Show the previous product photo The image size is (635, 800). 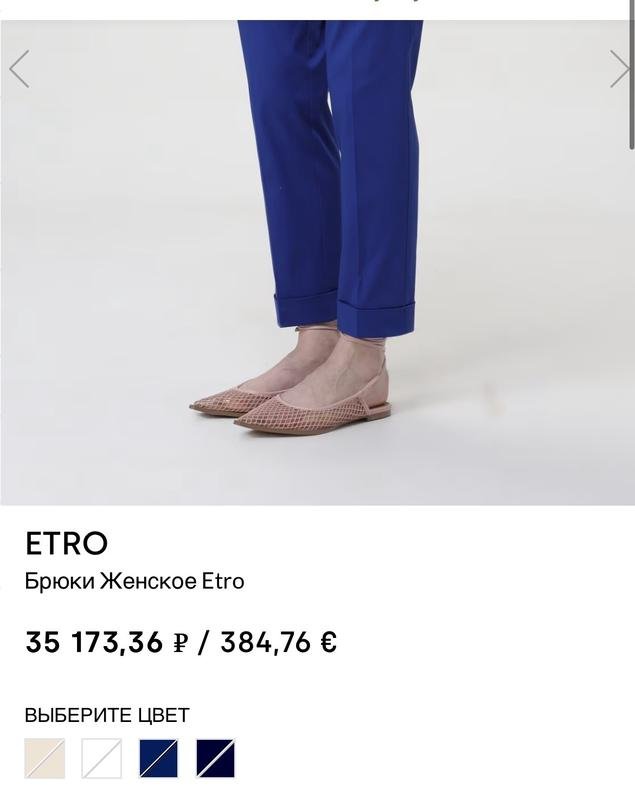[19, 69]
